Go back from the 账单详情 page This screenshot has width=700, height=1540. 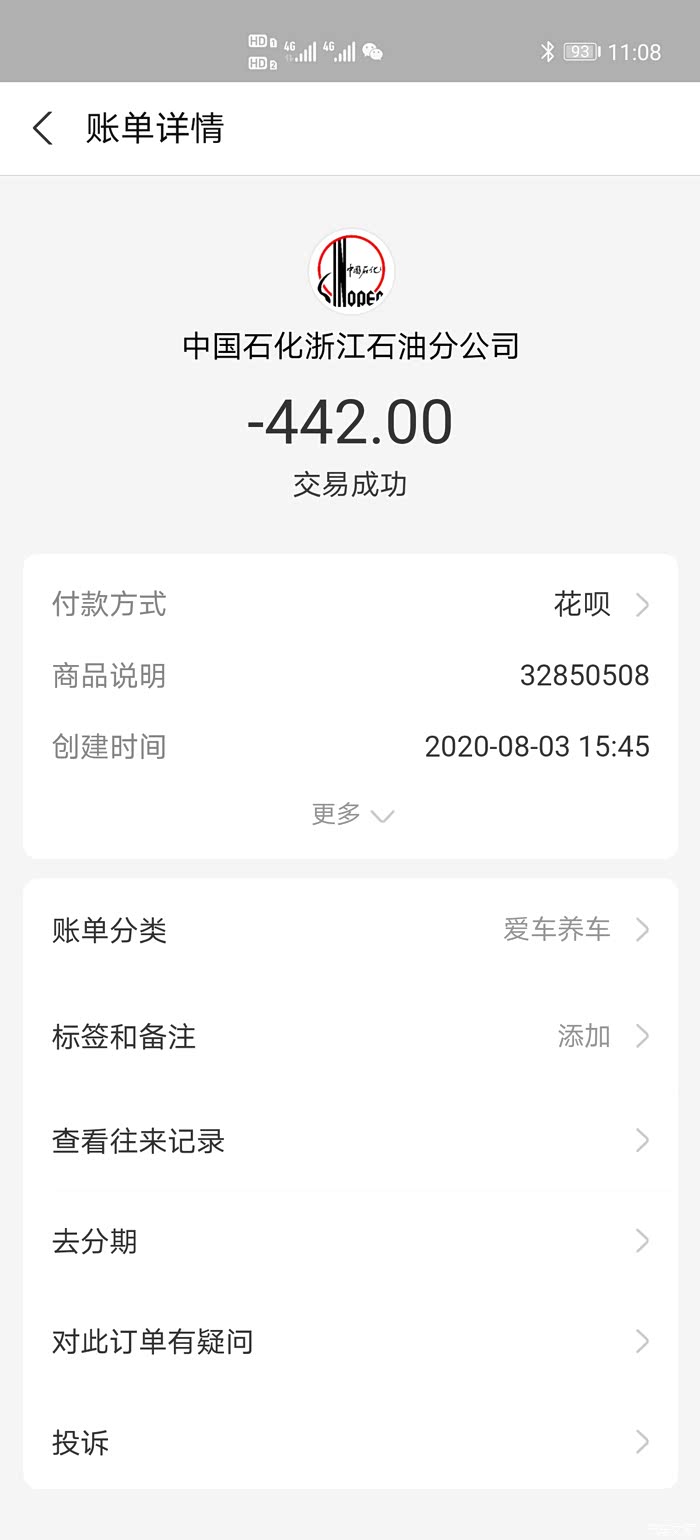pos(42,129)
